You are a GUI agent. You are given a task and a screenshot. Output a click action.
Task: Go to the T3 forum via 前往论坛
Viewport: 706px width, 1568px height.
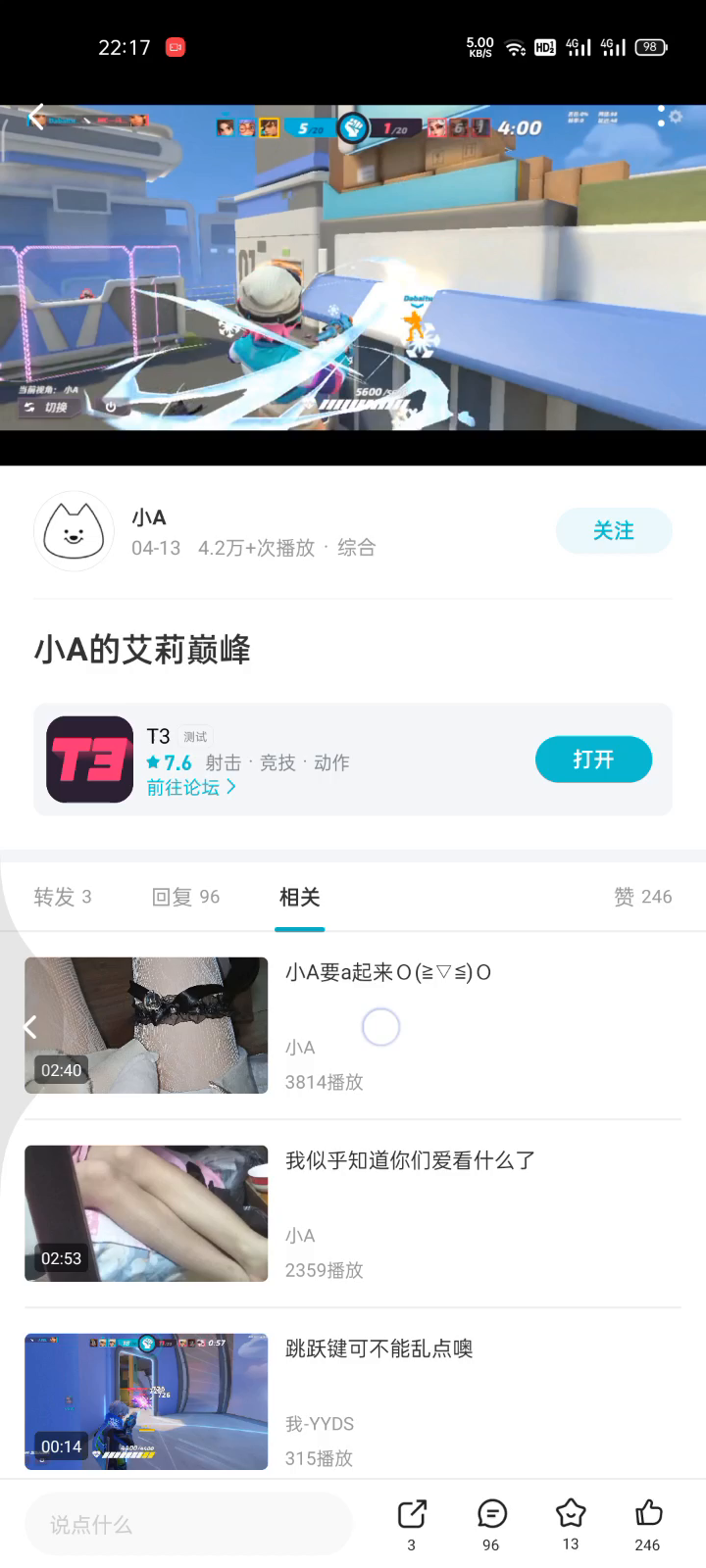[191, 787]
